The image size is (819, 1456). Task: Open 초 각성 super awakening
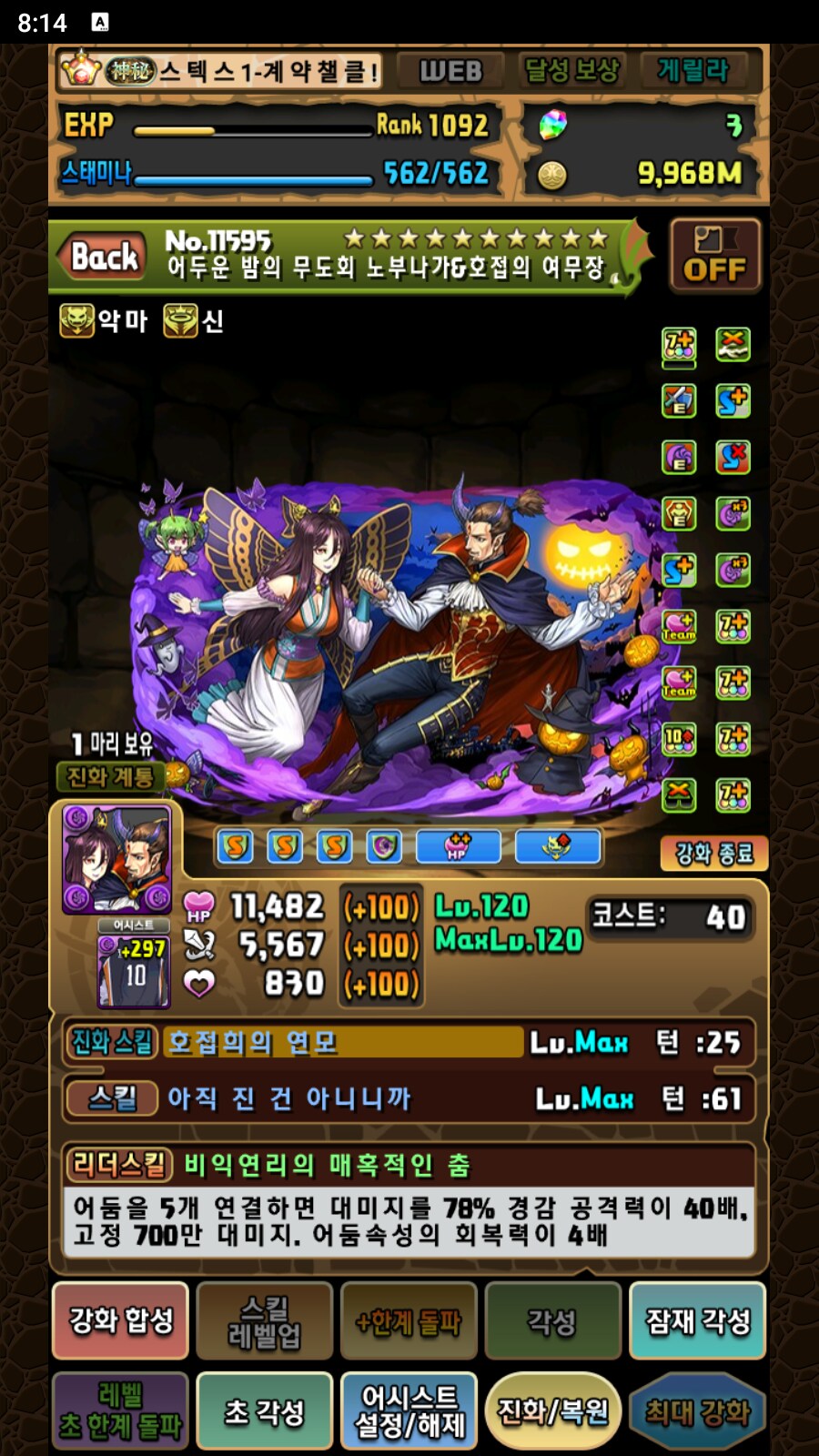(x=264, y=1411)
